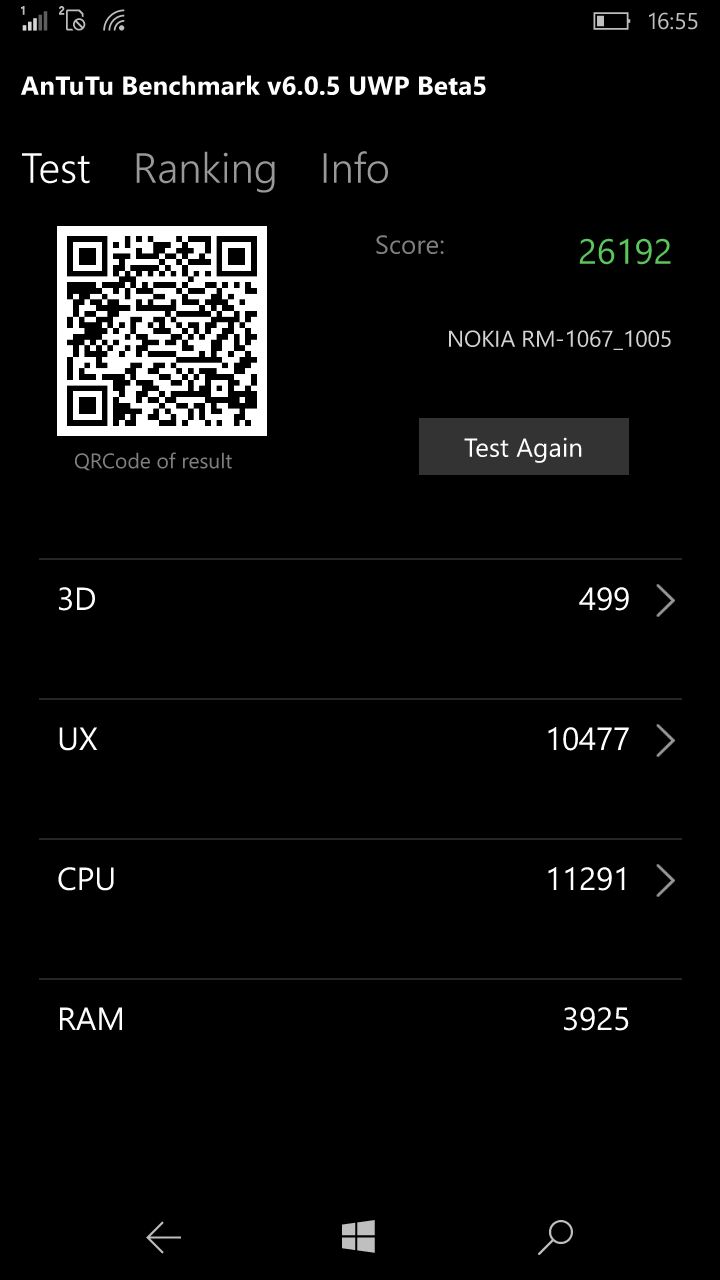Go back with the system back arrow

(x=163, y=1237)
